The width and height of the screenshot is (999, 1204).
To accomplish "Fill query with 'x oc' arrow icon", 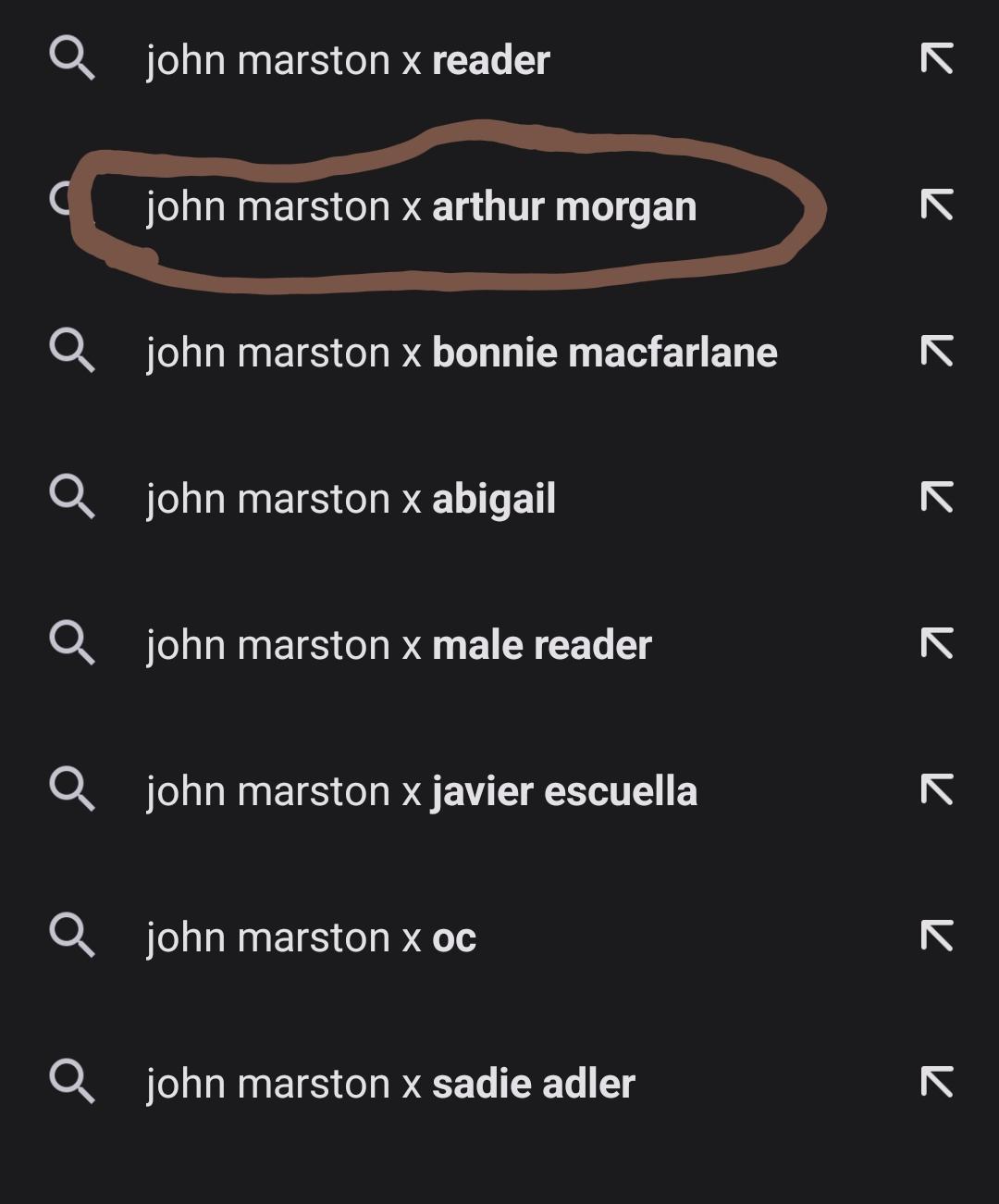I will [936, 936].
